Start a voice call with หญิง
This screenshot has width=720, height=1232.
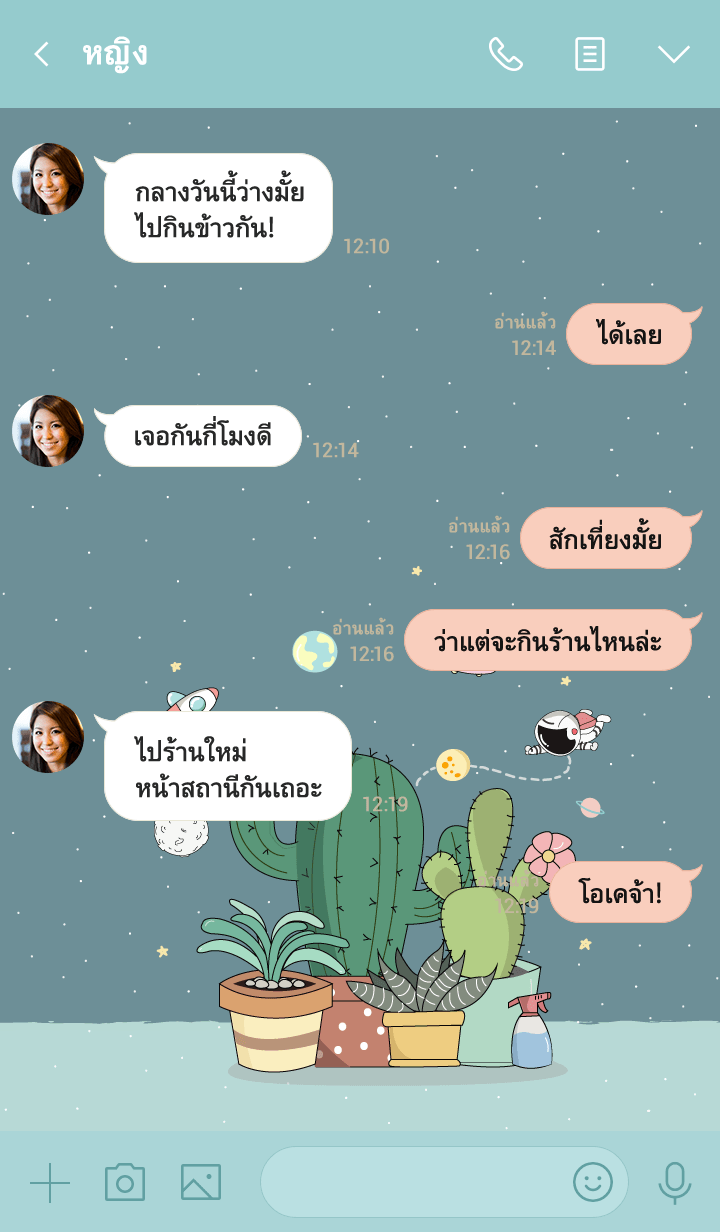tap(506, 54)
